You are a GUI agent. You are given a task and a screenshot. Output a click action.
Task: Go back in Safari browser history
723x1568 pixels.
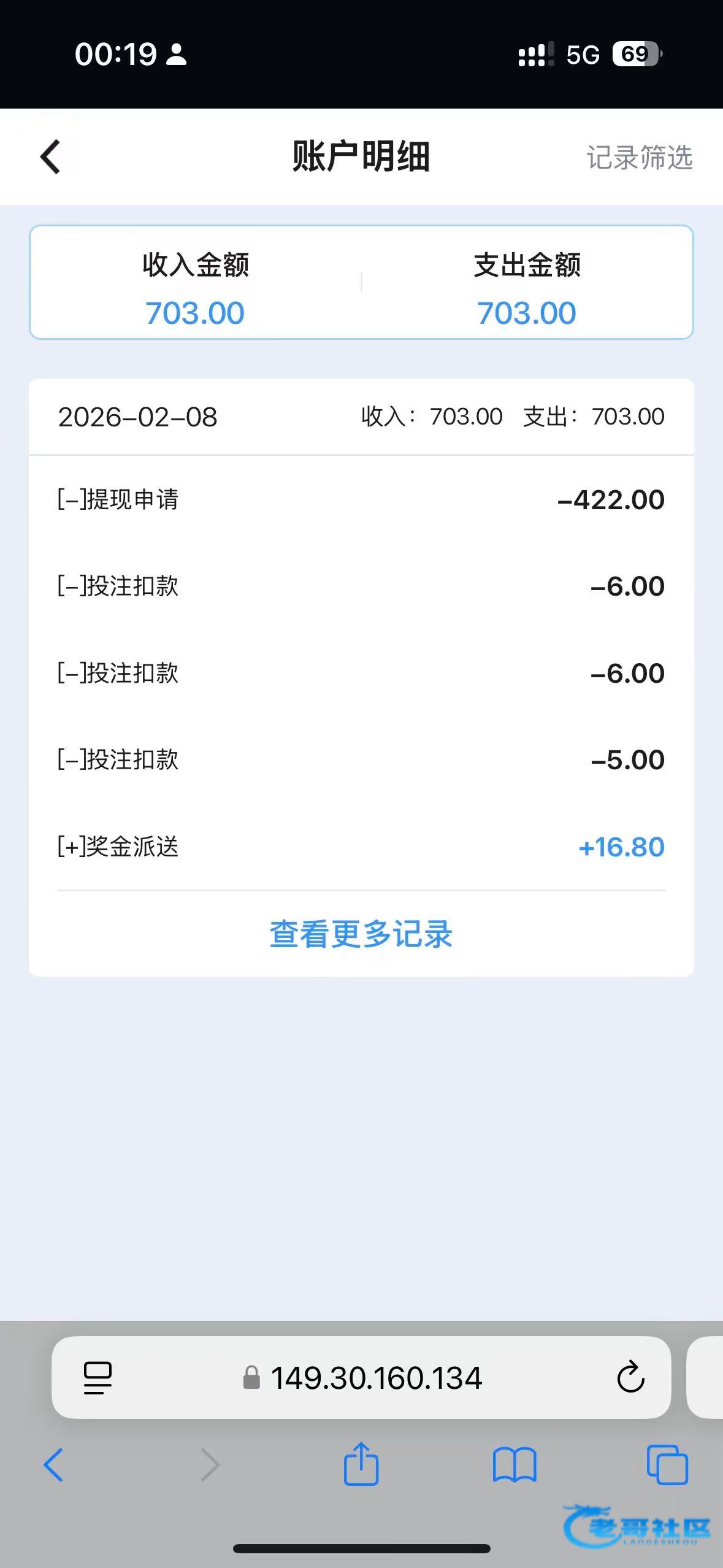click(x=53, y=1465)
